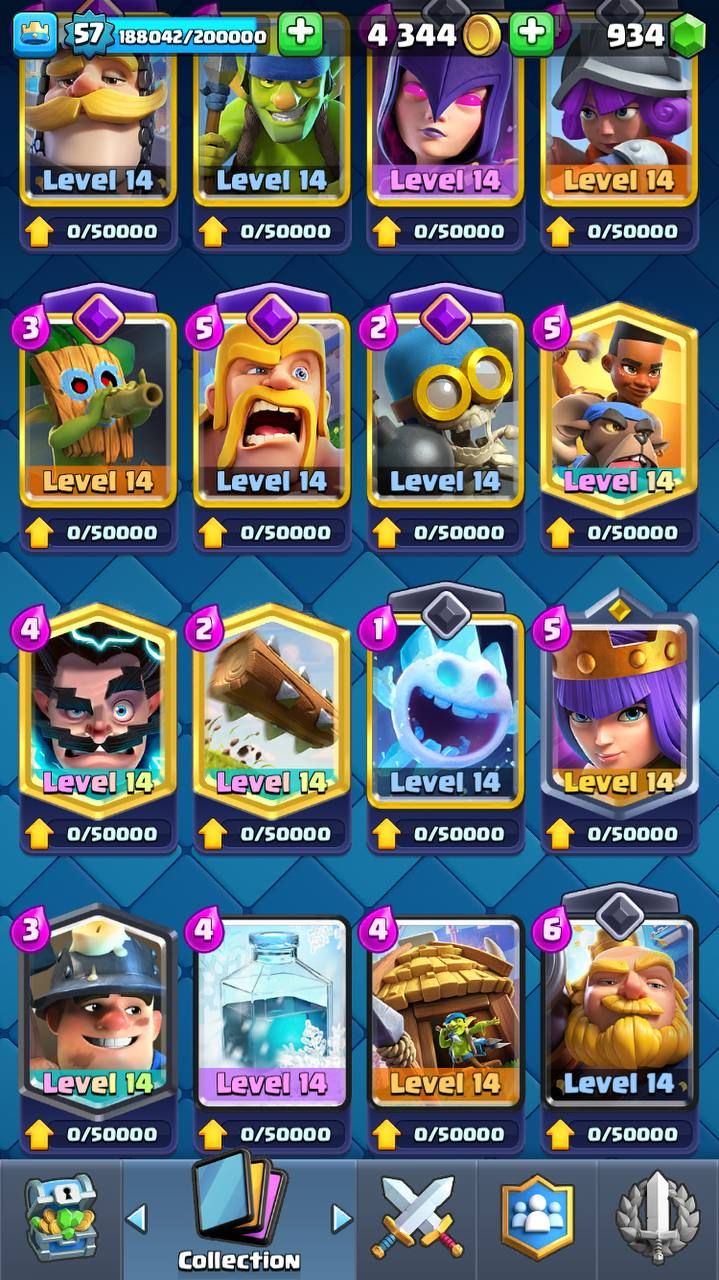Open the Freeze spell bottle card
719x1280 pixels.
click(271, 1010)
